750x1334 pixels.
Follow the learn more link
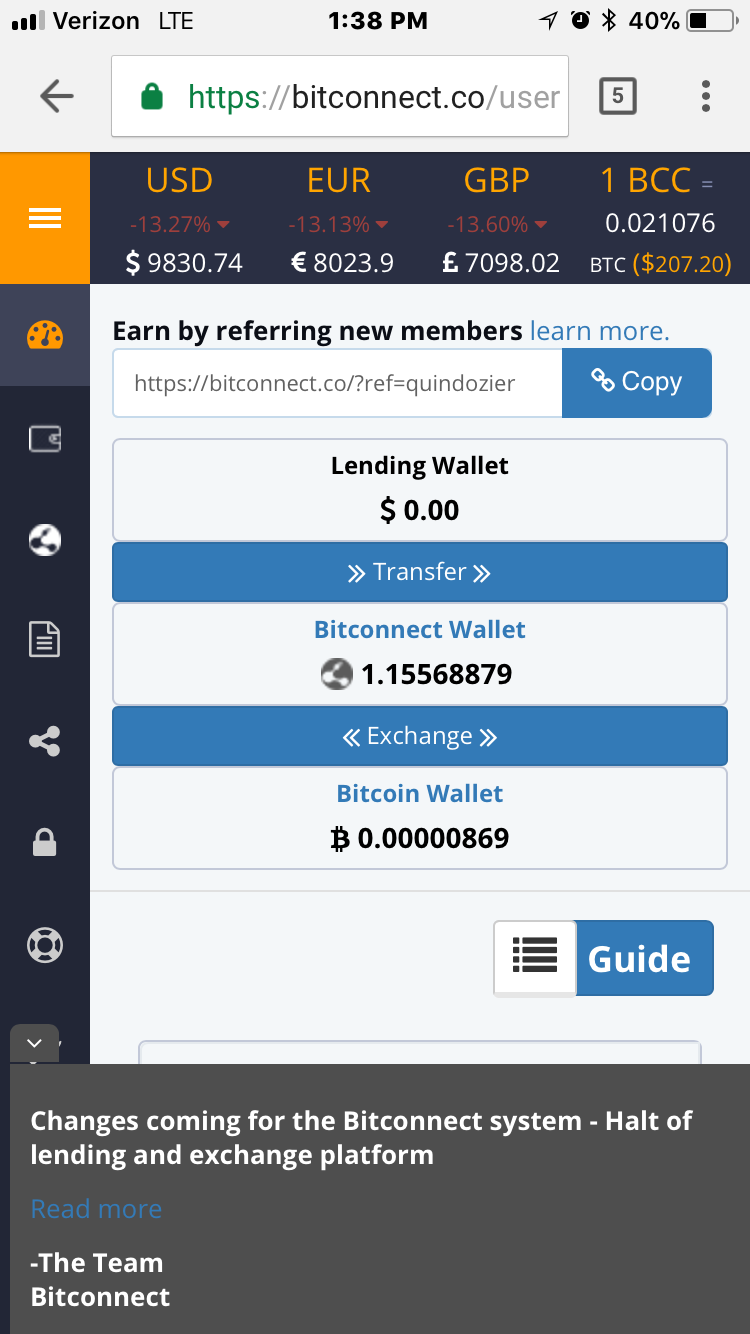tap(599, 331)
